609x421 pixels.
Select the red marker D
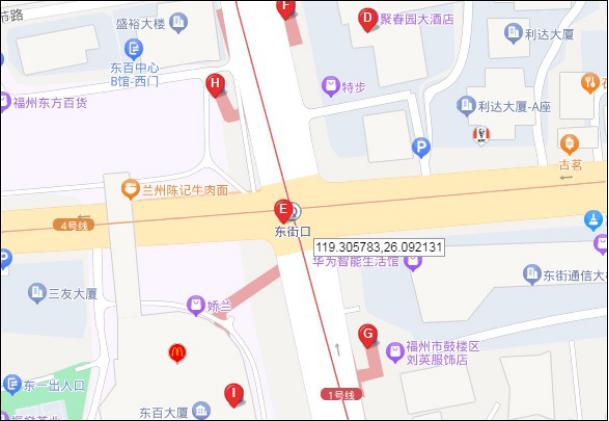click(367, 18)
